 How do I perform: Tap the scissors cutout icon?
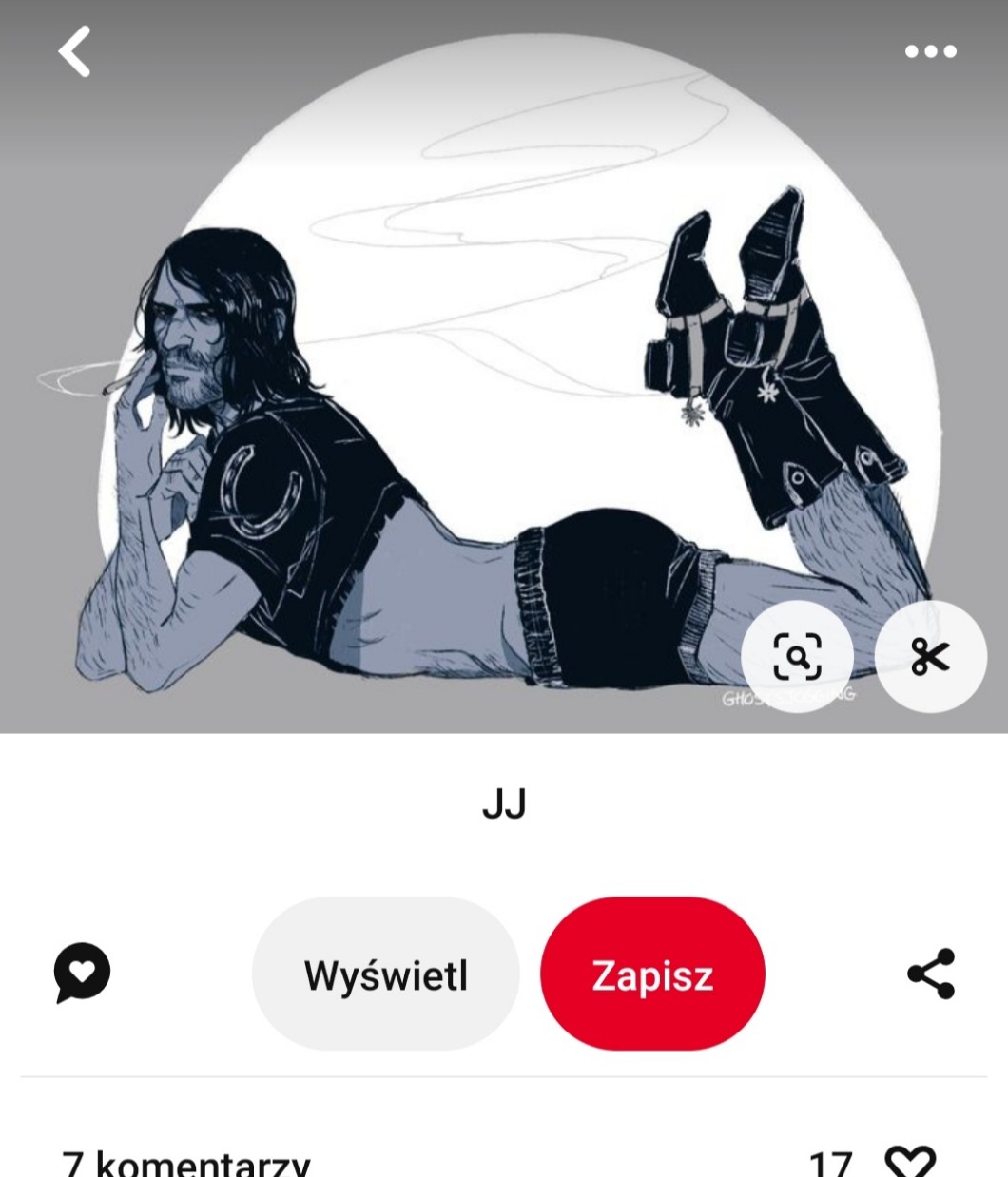pyautogui.click(x=930, y=656)
